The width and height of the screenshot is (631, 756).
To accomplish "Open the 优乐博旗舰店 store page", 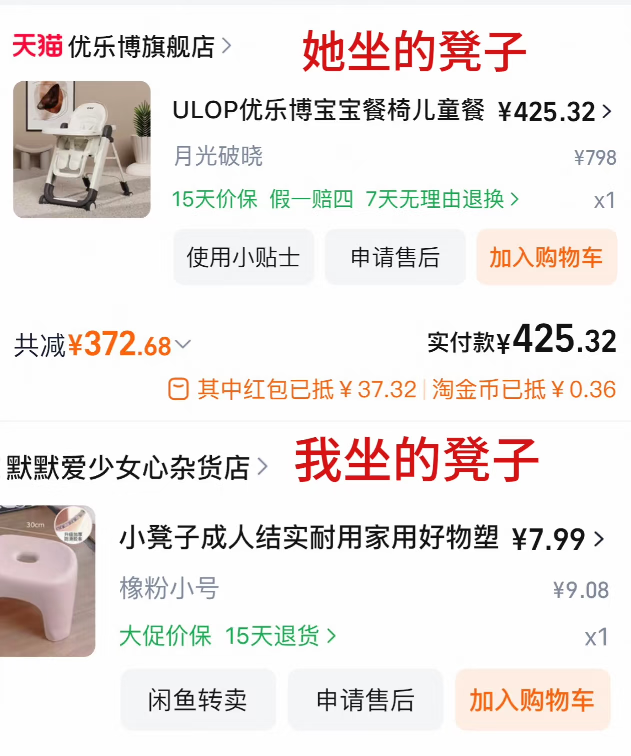I will click(x=140, y=46).
